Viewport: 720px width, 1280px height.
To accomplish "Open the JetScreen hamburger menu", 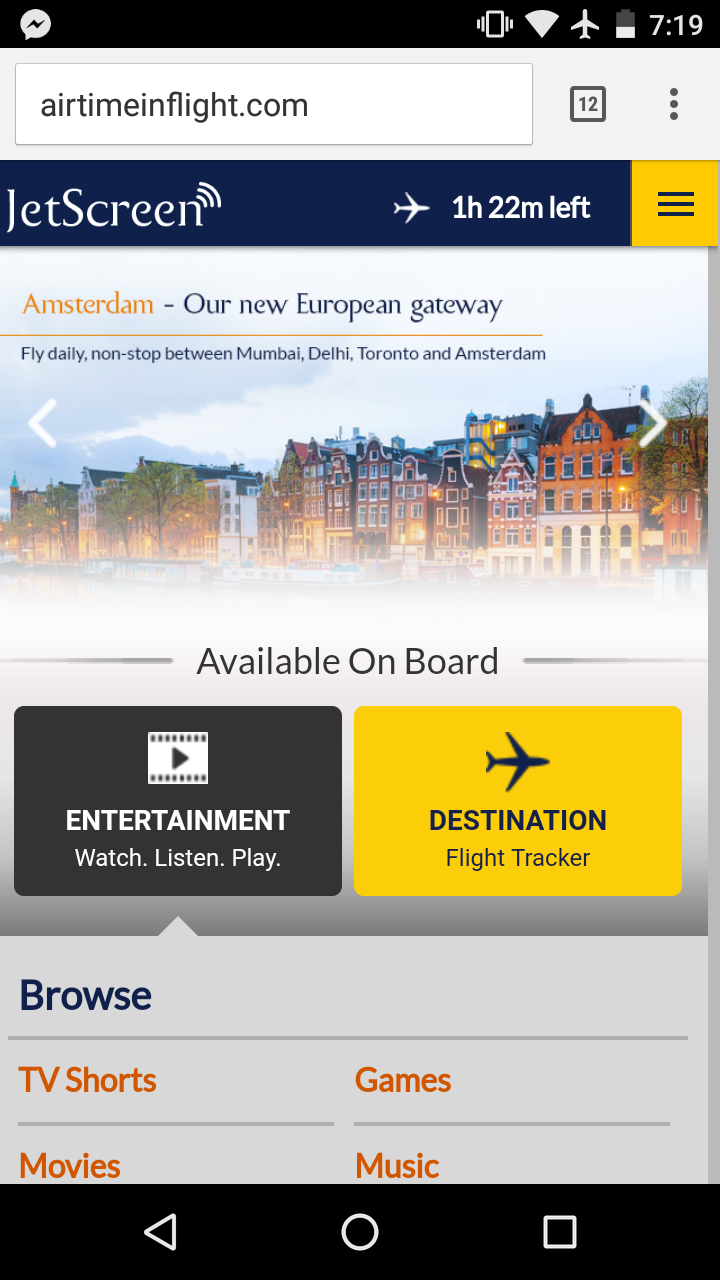I will pos(675,204).
